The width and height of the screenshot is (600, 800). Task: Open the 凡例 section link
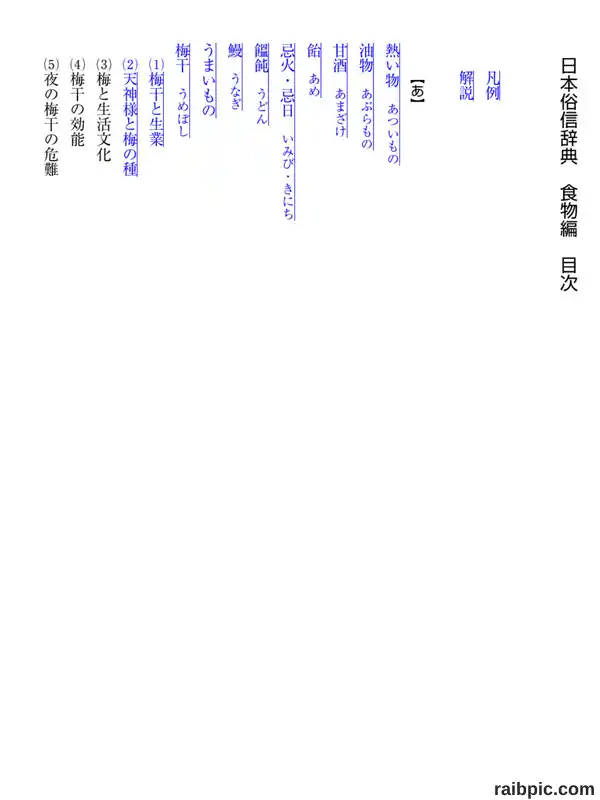(x=493, y=86)
